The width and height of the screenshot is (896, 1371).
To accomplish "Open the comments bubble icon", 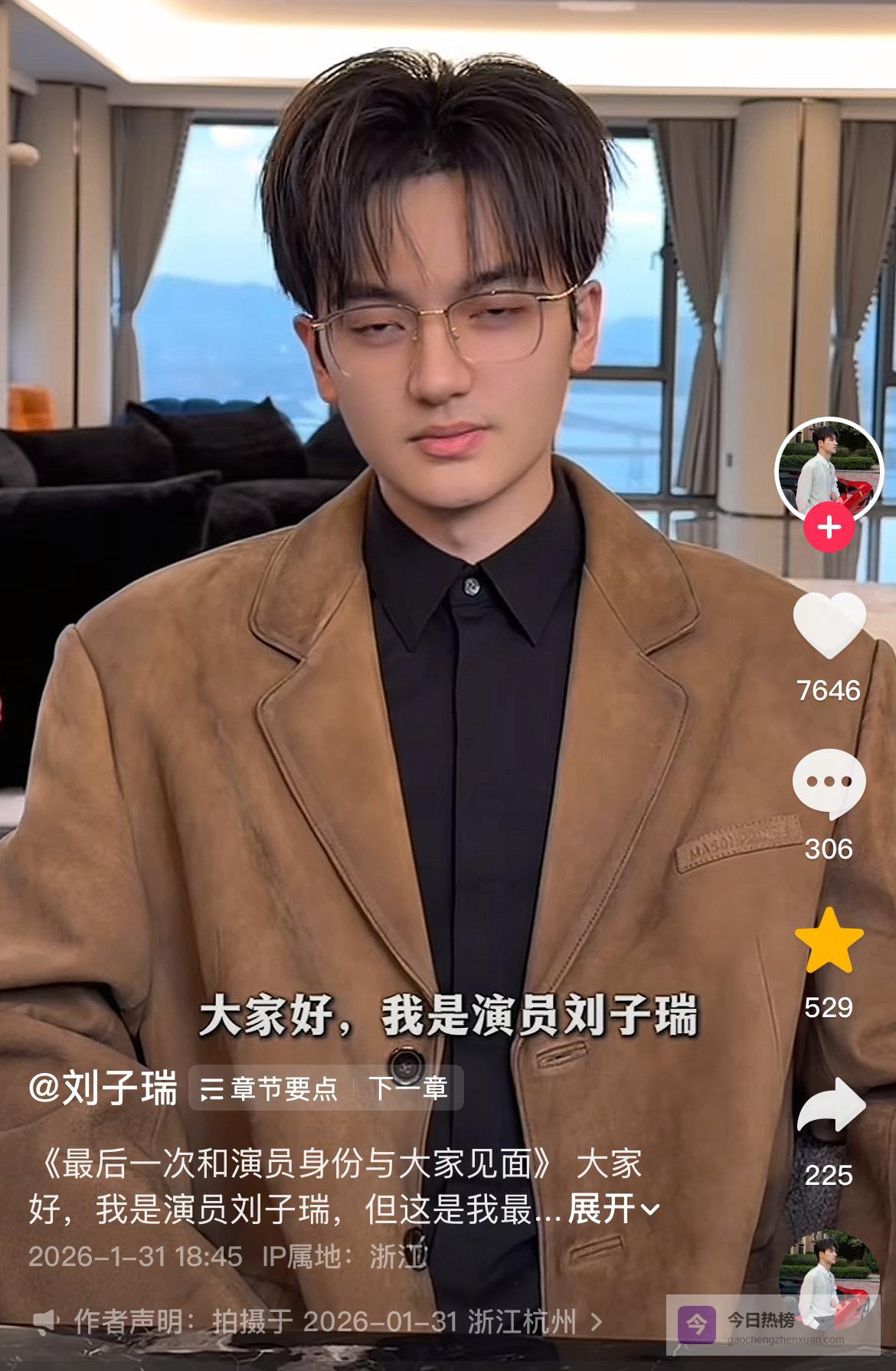I will pyautogui.click(x=829, y=783).
